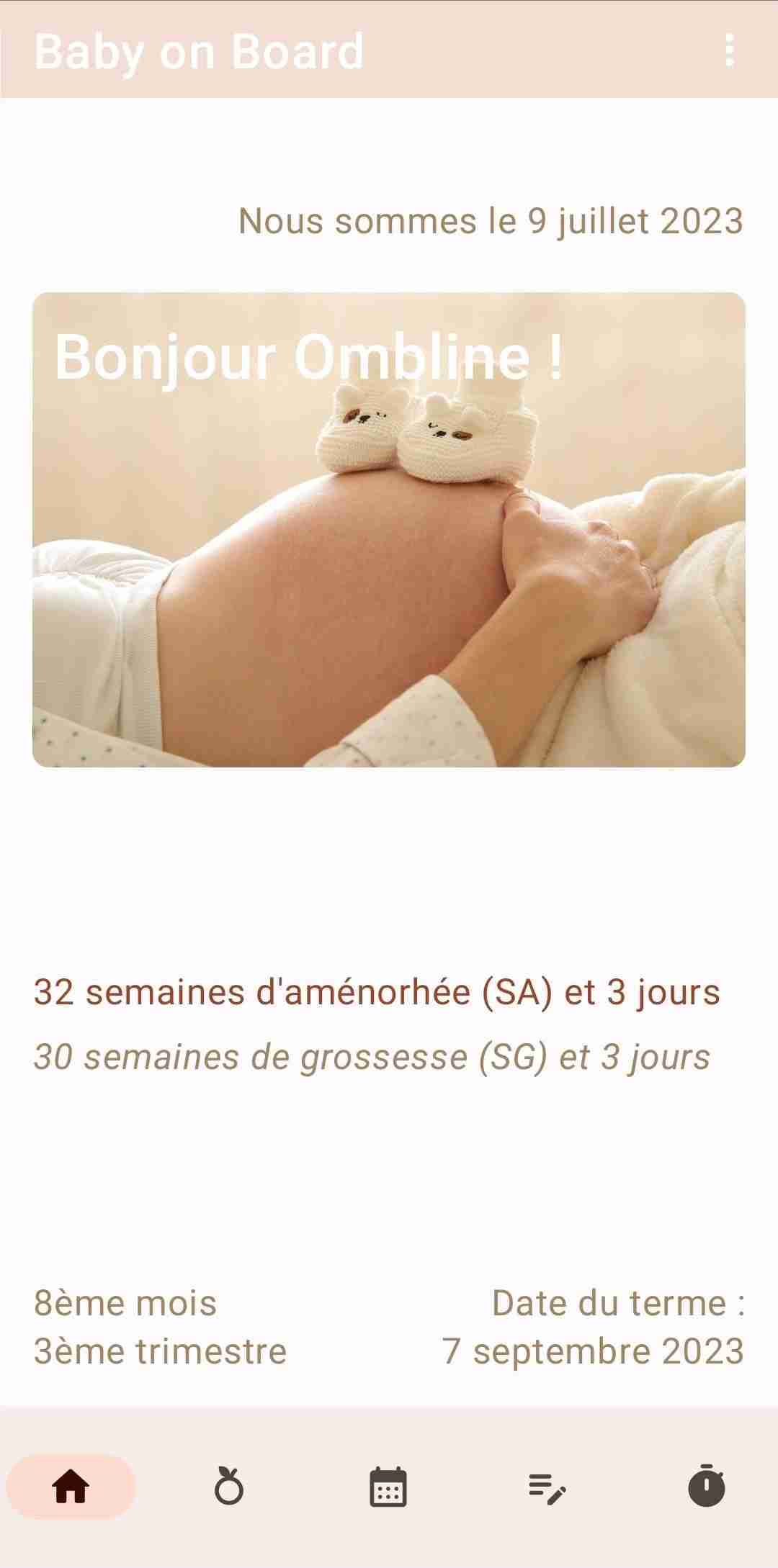Viewport: 778px width, 1568px height.
Task: Switch to the fruit size tab
Action: coord(229,1487)
